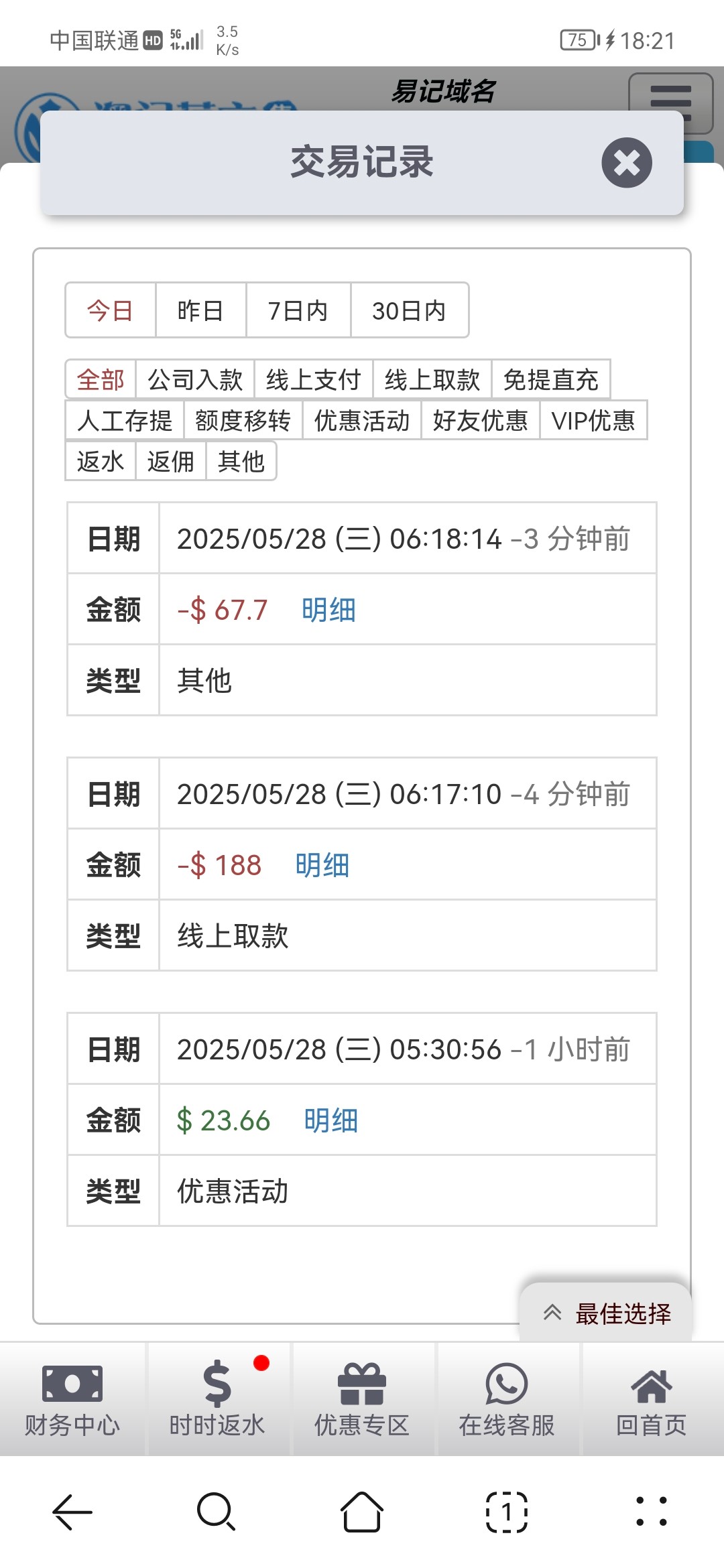
Task: Close the 交易记录 dialog
Action: (627, 163)
